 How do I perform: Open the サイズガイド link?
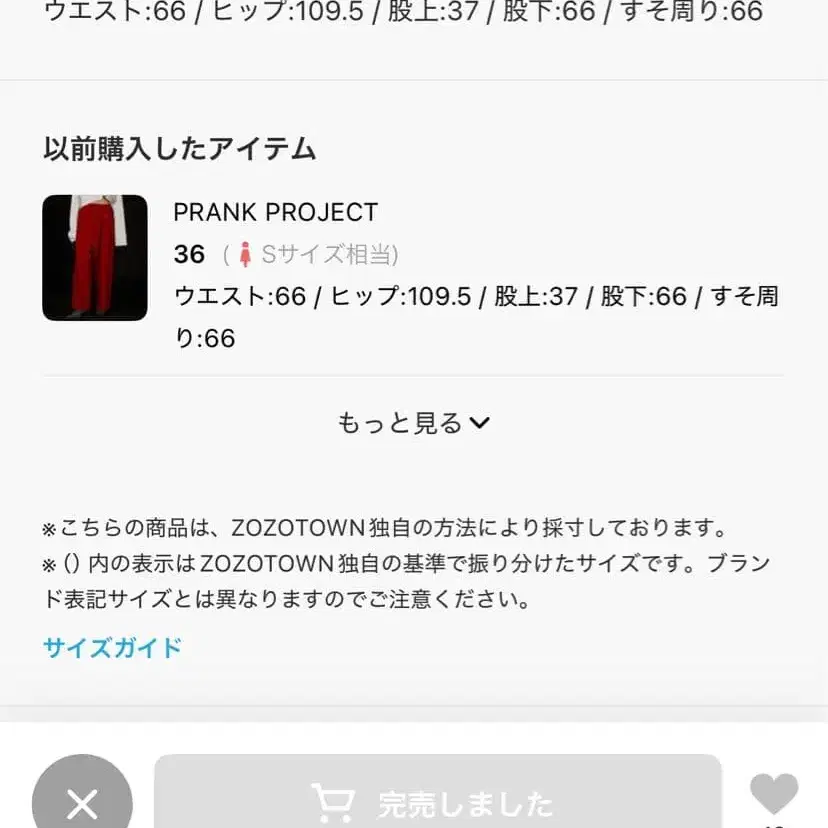coord(112,647)
